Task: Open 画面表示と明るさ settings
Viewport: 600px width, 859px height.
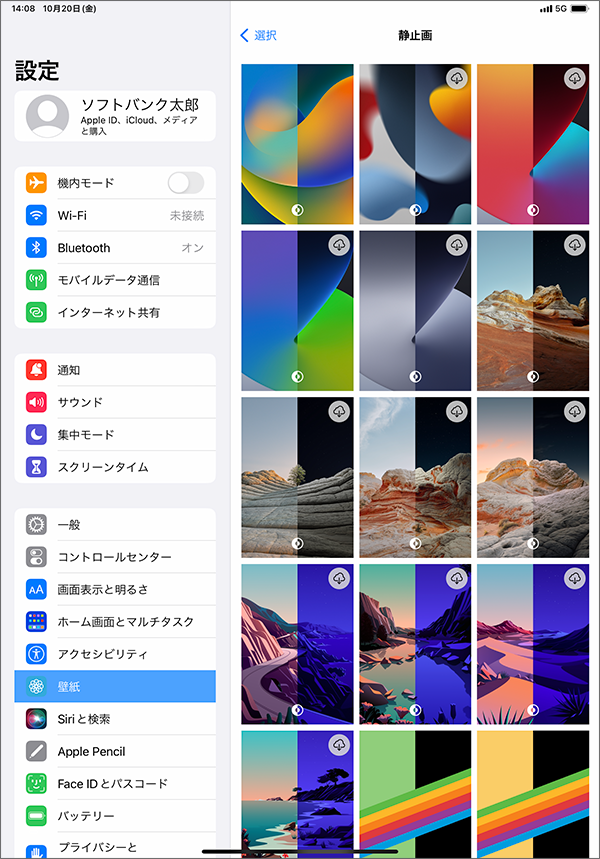Action: point(115,589)
